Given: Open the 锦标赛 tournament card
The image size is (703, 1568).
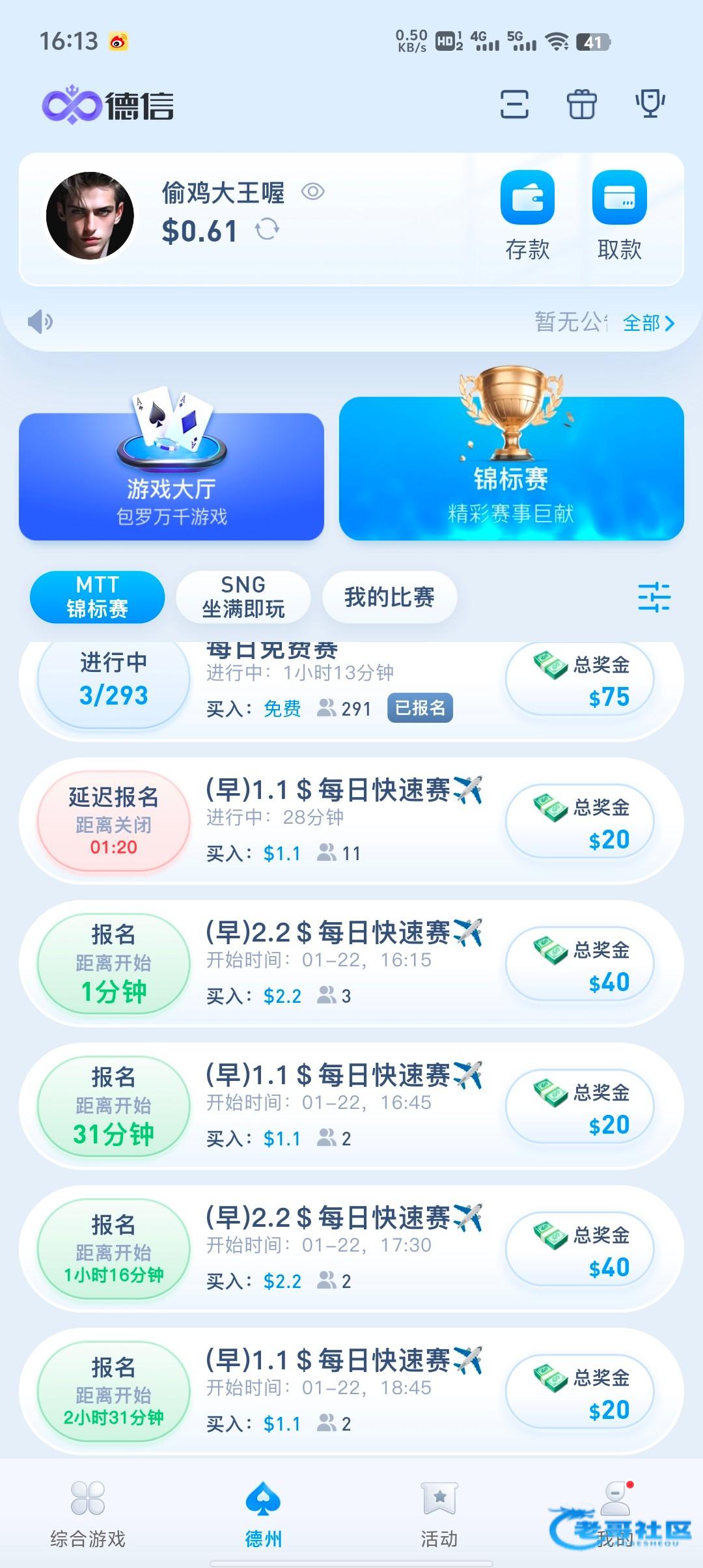Looking at the screenshot, I should pyautogui.click(x=511, y=469).
